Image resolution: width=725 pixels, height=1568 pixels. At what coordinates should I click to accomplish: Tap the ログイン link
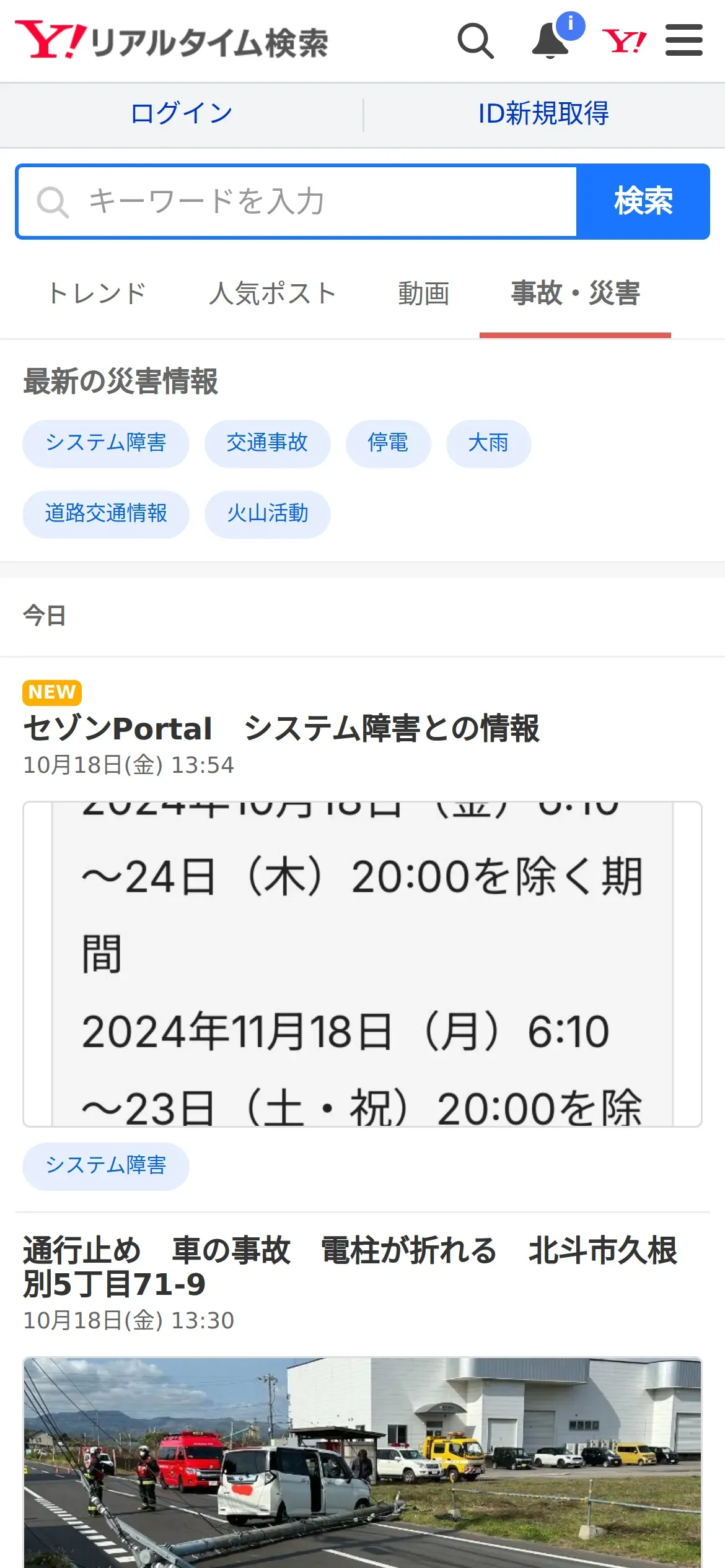coord(182,113)
